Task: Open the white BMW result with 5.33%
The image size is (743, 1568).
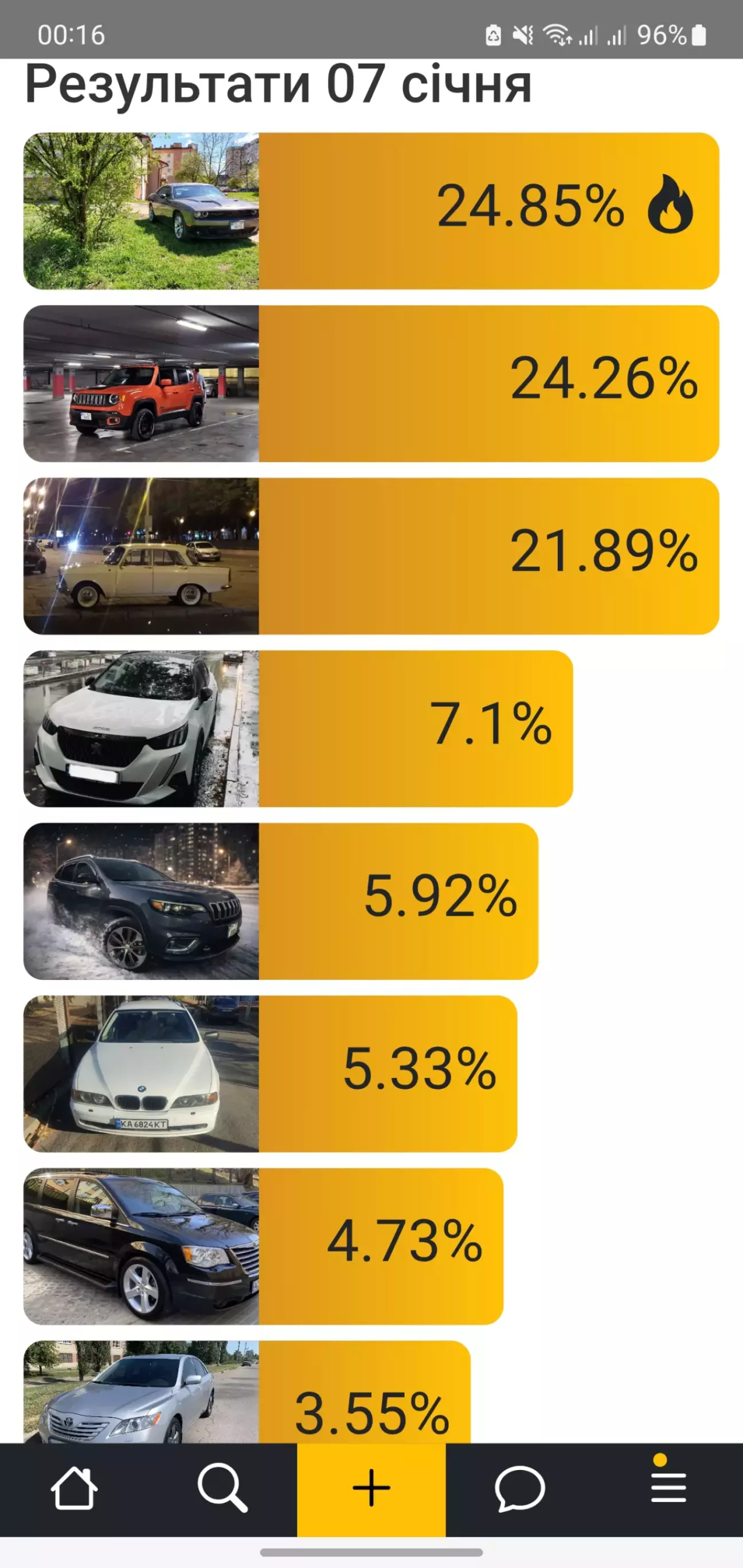Action: tap(270, 1074)
